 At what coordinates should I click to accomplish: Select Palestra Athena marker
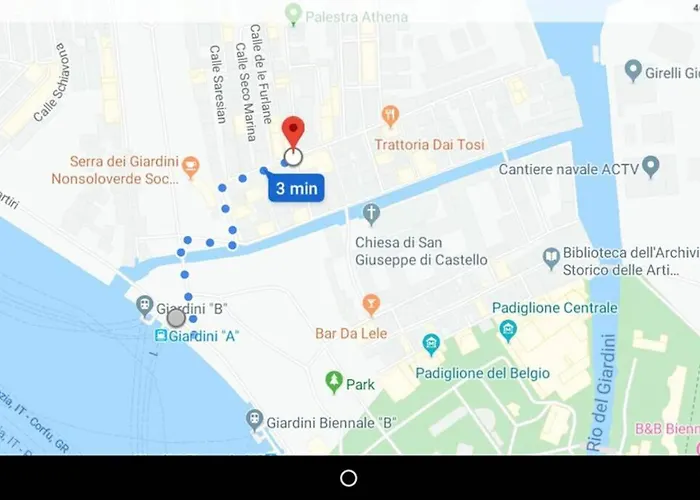[293, 15]
